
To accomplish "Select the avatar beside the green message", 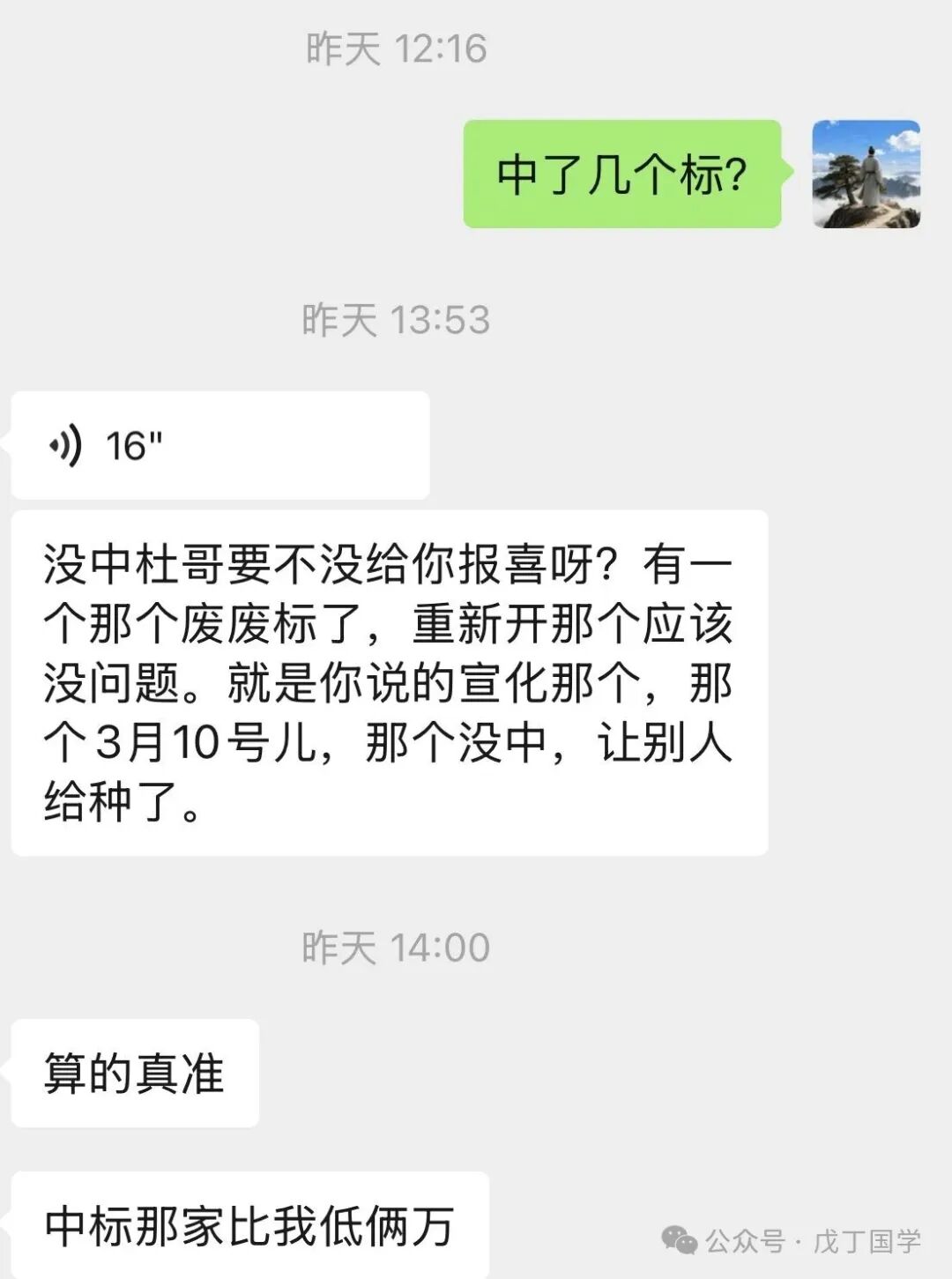I will tap(868, 174).
